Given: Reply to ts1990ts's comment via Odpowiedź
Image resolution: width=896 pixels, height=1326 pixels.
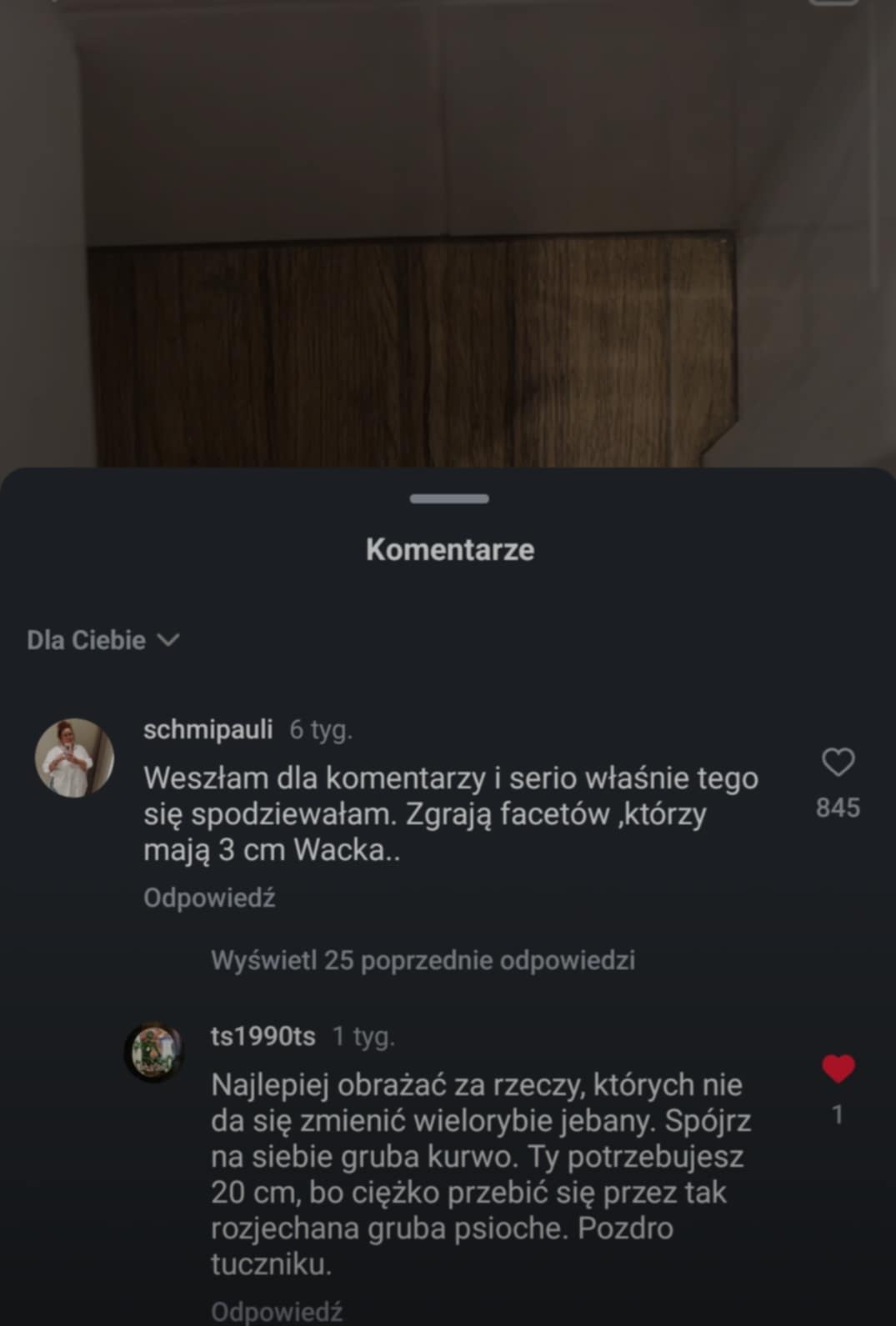Looking at the screenshot, I should 277,1311.
